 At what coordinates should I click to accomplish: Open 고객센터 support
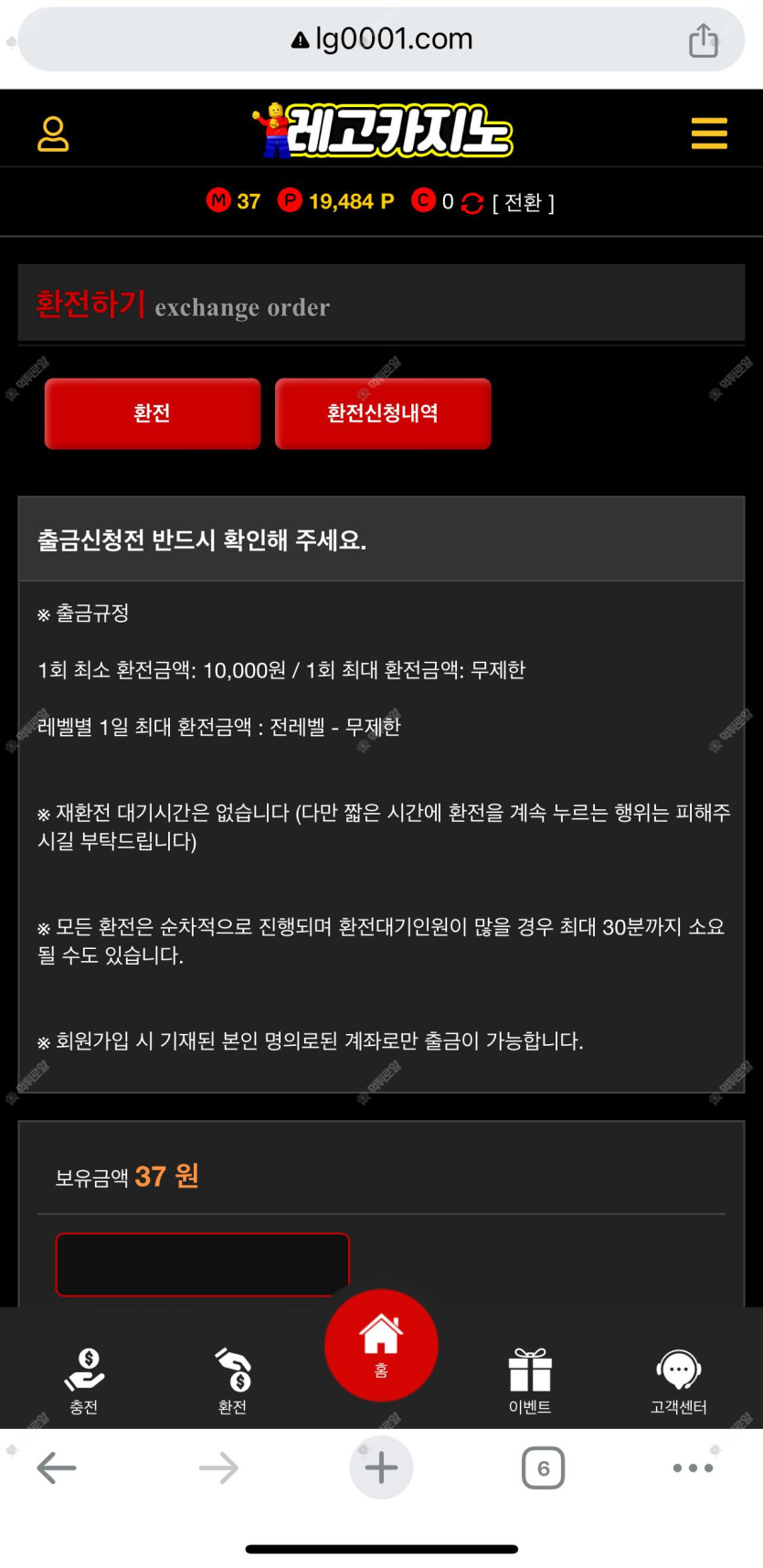[x=678, y=1381]
